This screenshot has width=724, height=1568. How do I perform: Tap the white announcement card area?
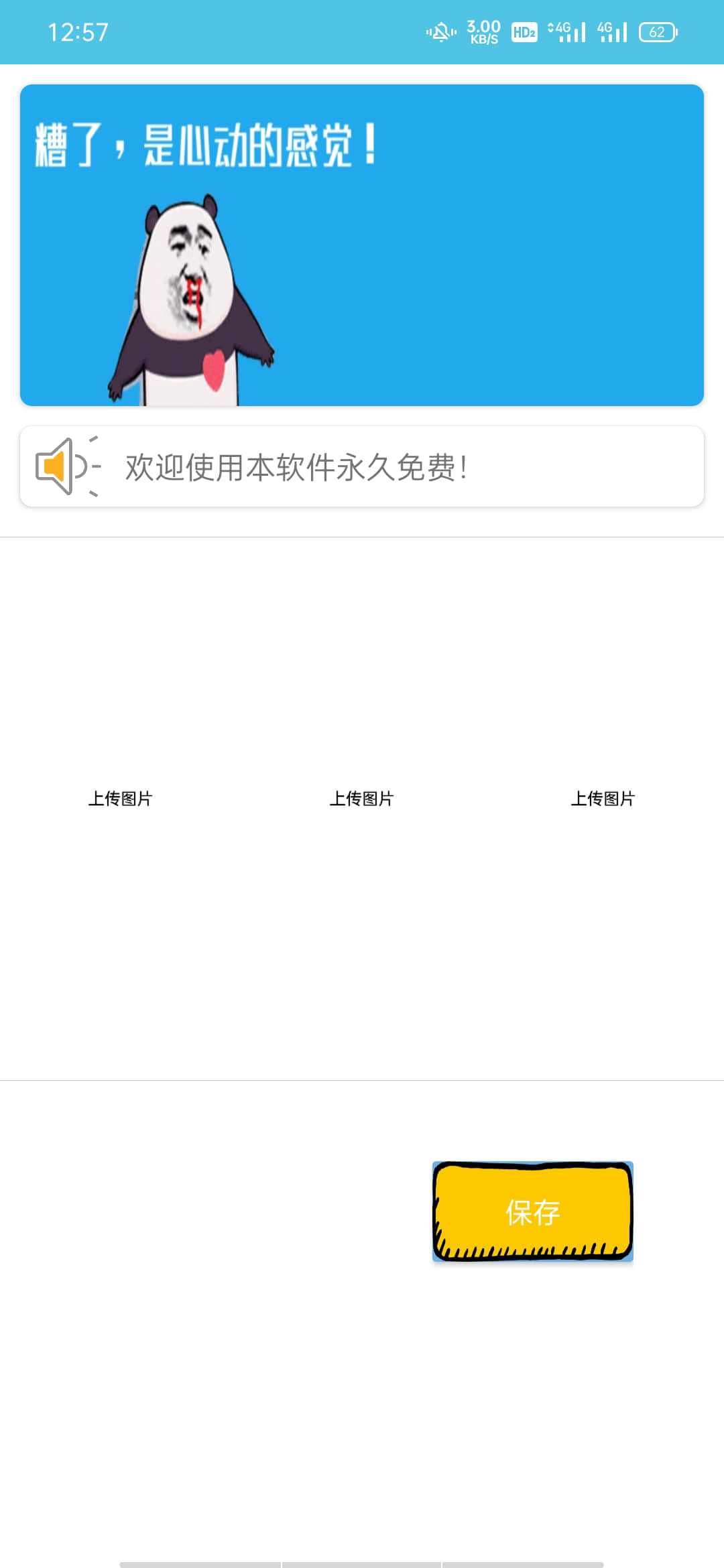362,464
